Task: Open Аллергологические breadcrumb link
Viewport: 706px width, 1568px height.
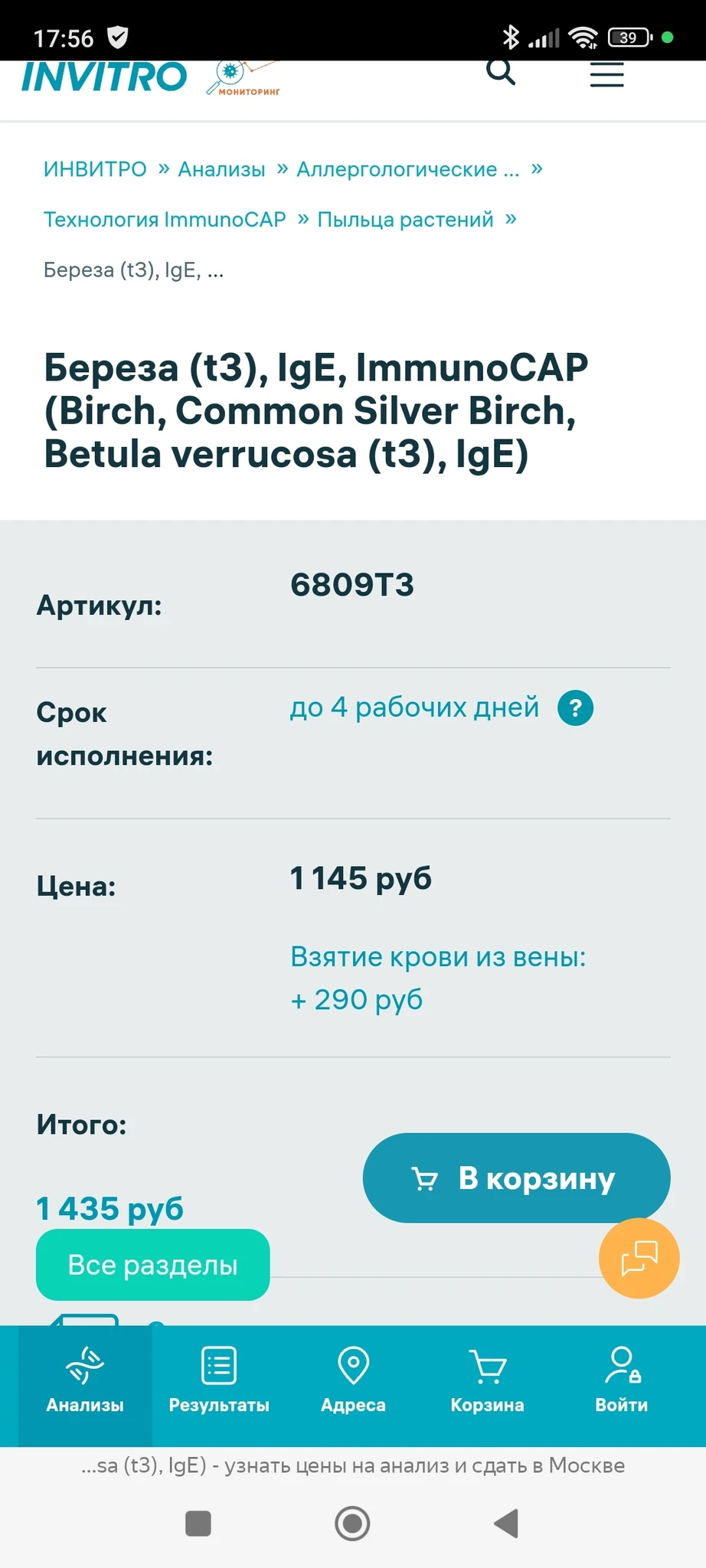Action: tap(407, 169)
